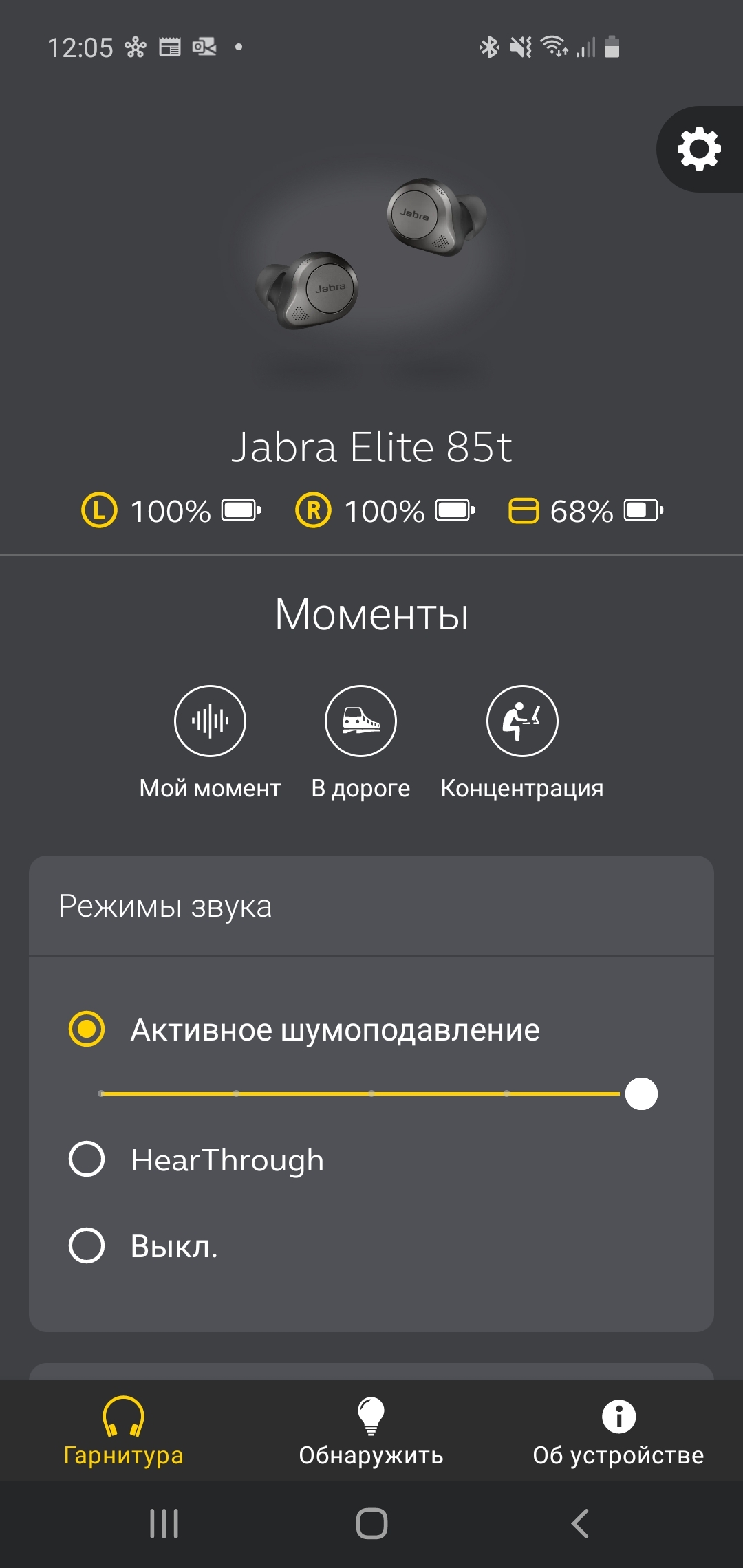
Task: Go back using the system back button
Action: [580, 1523]
